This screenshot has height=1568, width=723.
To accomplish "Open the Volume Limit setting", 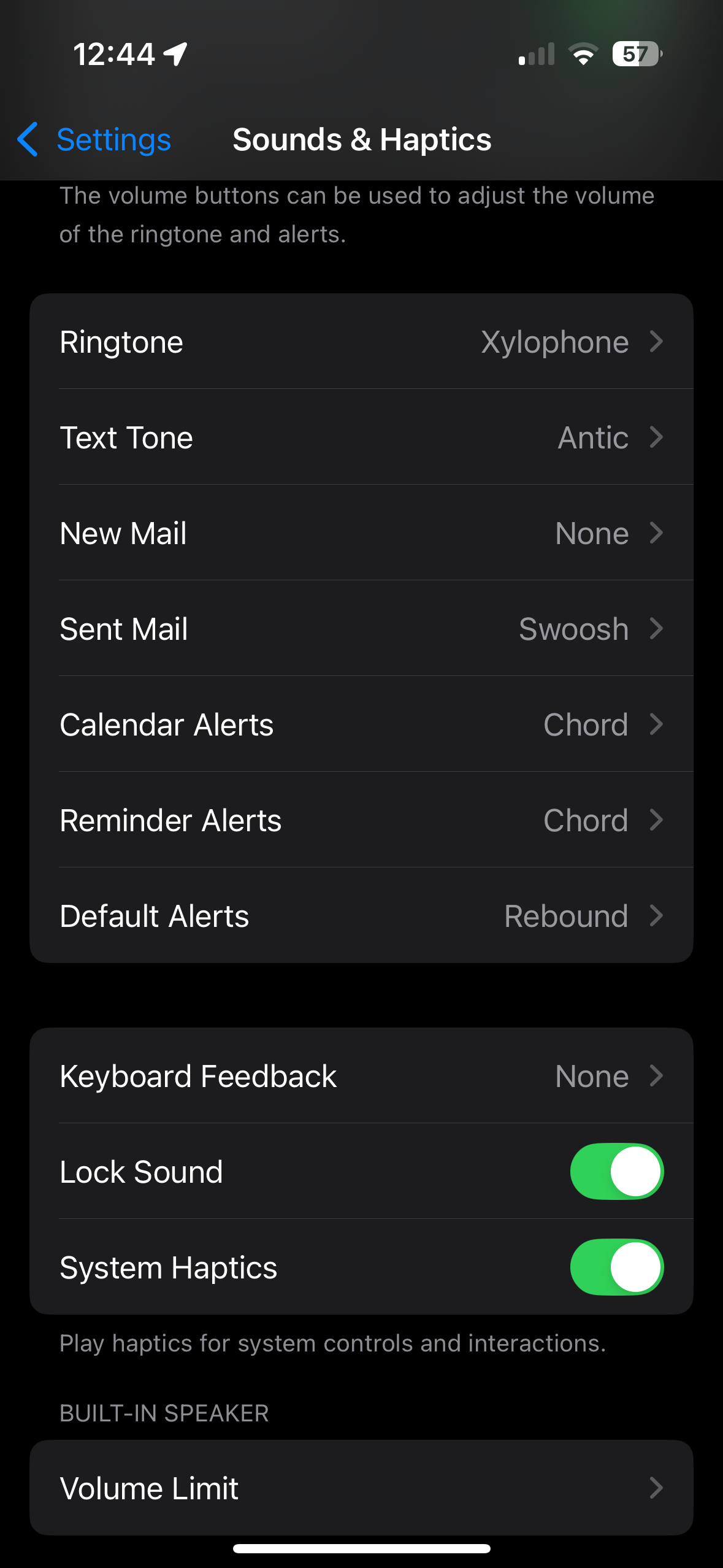I will [x=361, y=1488].
